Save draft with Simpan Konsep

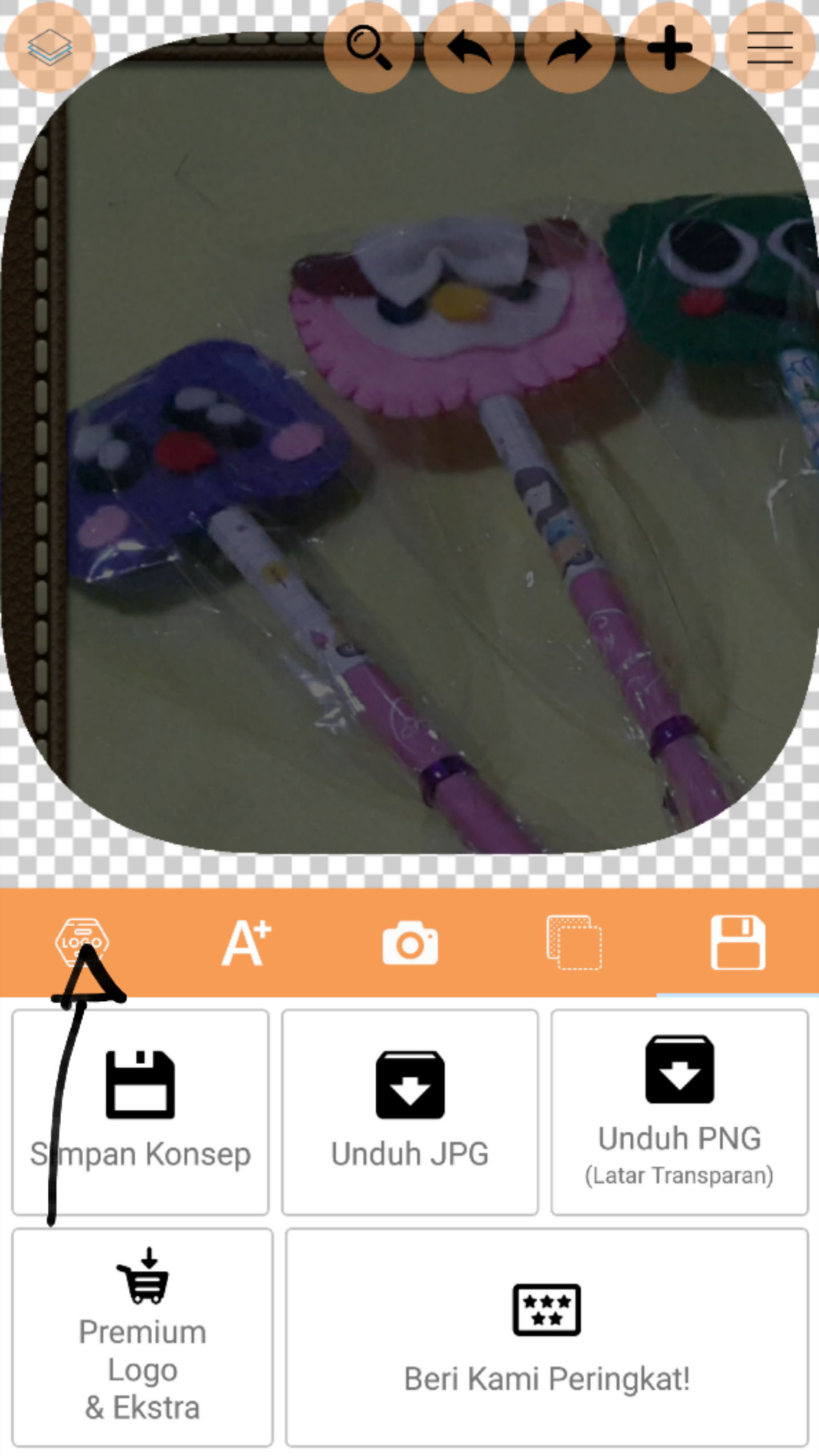140,1111
